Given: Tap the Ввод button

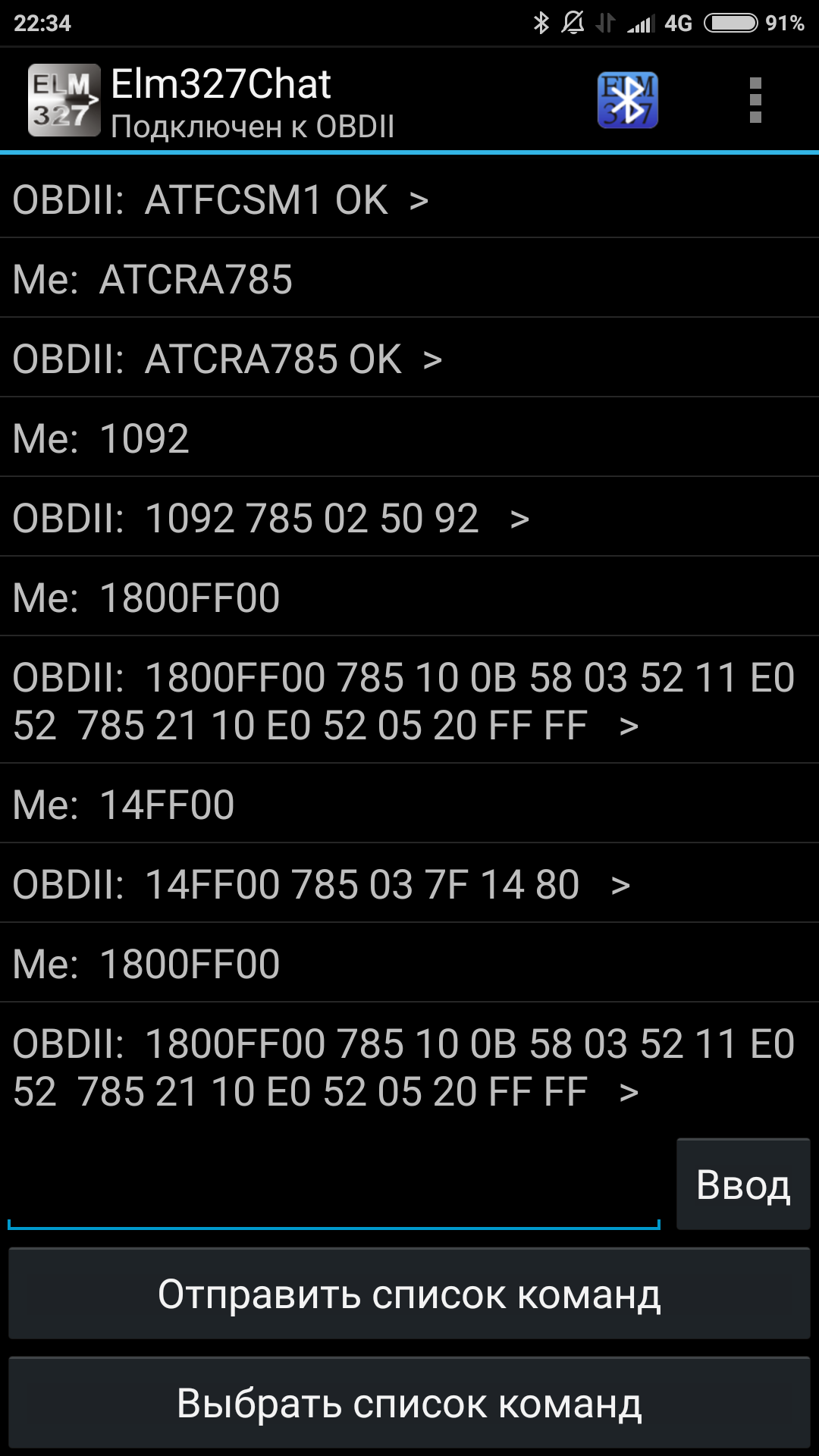Looking at the screenshot, I should coord(743,1185).
